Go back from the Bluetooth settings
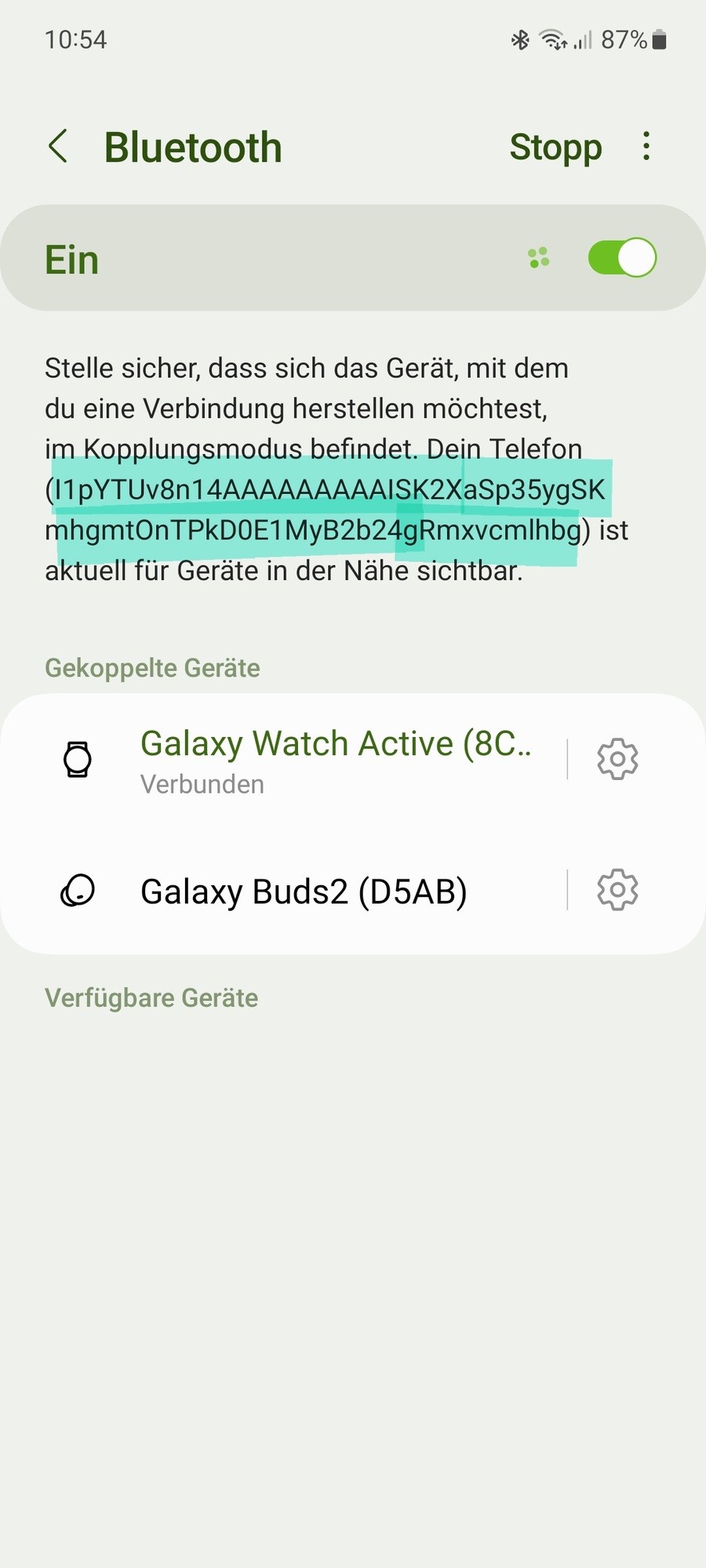The image size is (706, 1568). coord(59,147)
